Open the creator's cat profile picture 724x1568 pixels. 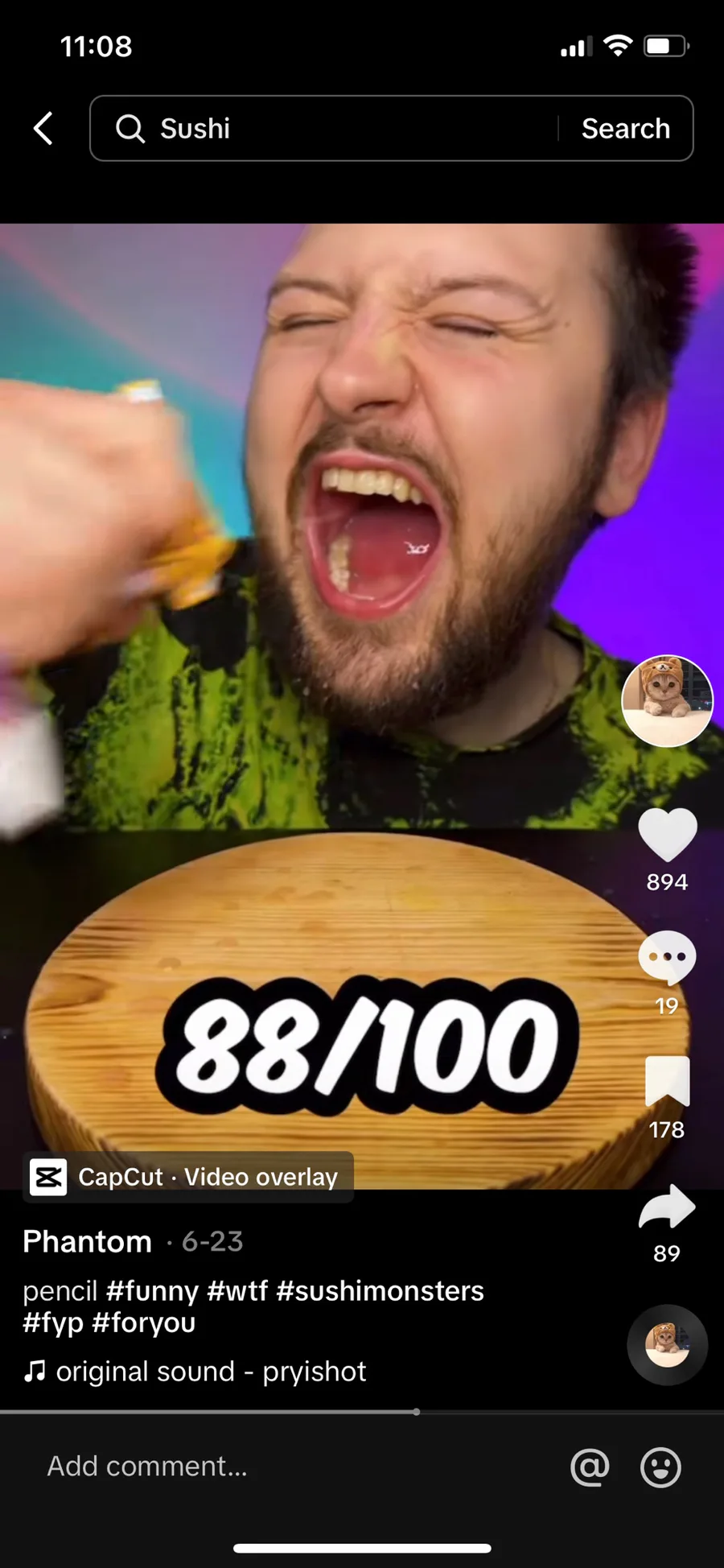667,701
